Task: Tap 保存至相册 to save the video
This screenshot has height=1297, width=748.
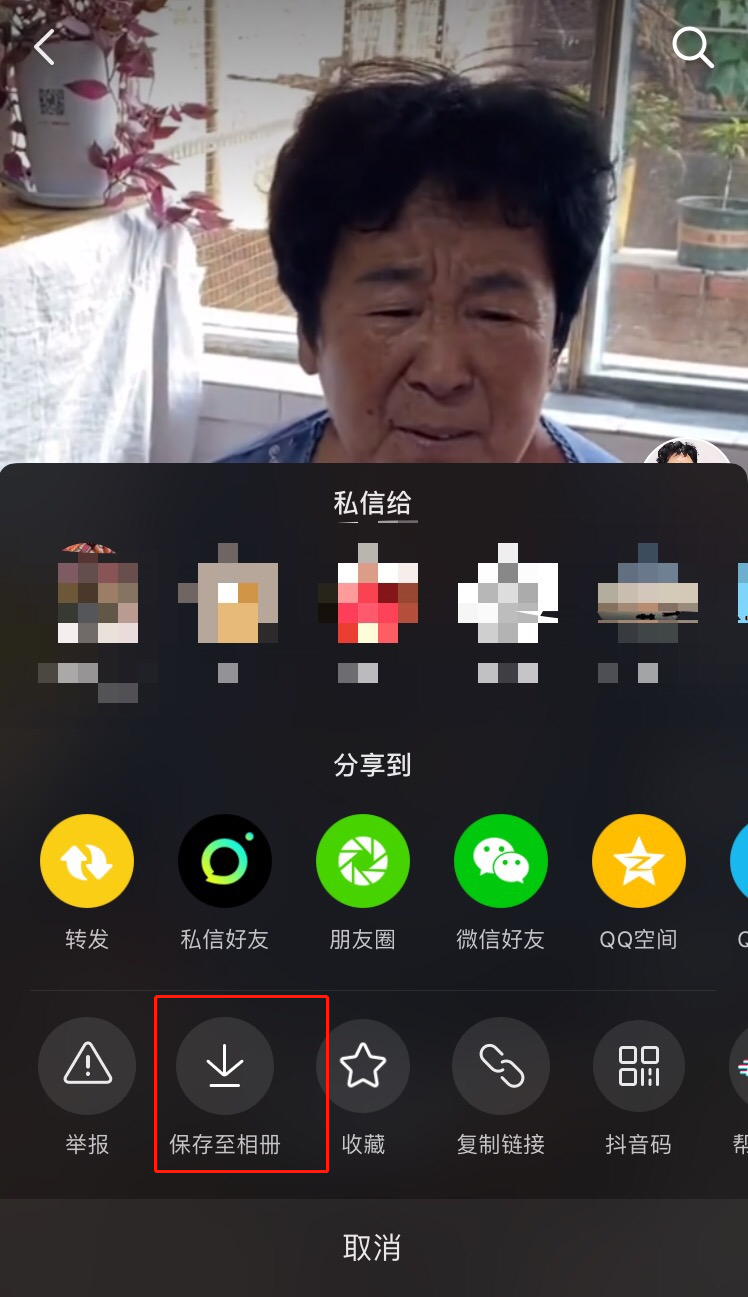Action: tap(225, 1066)
